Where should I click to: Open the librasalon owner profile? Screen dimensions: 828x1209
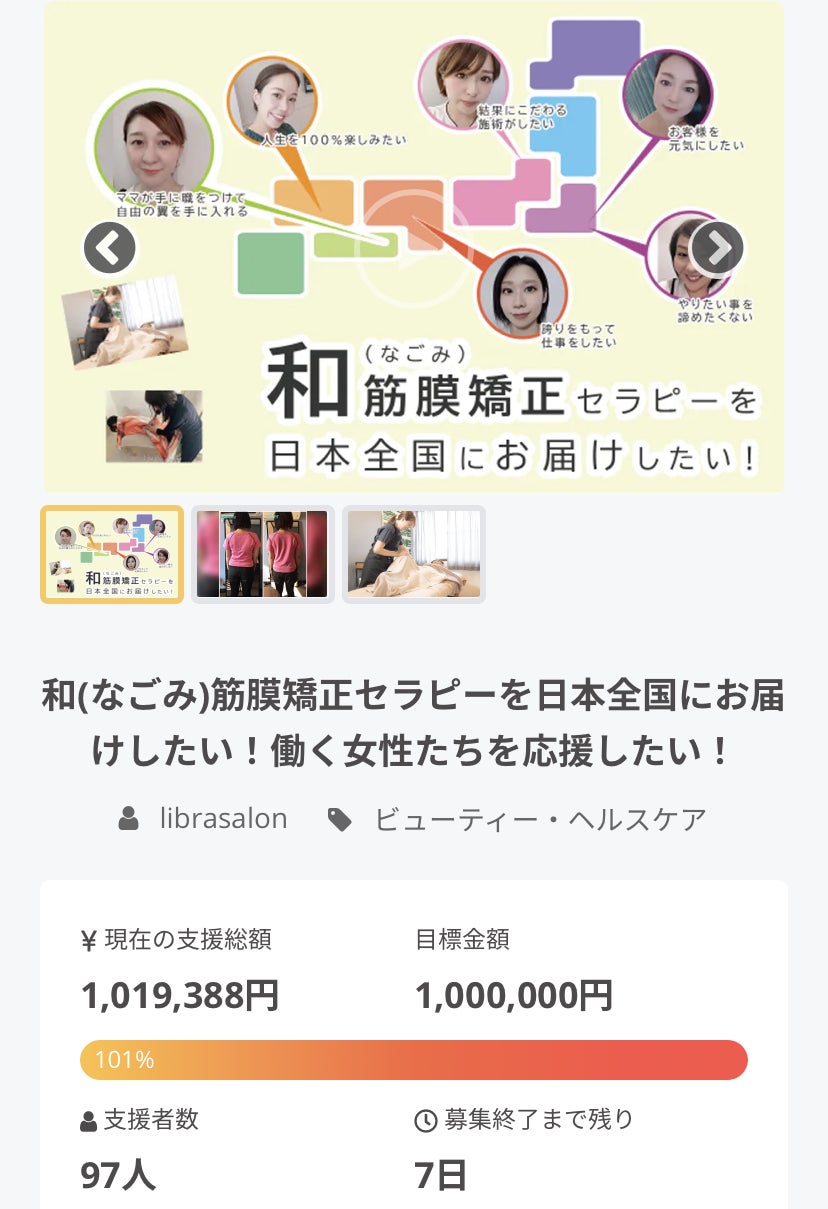pos(223,819)
